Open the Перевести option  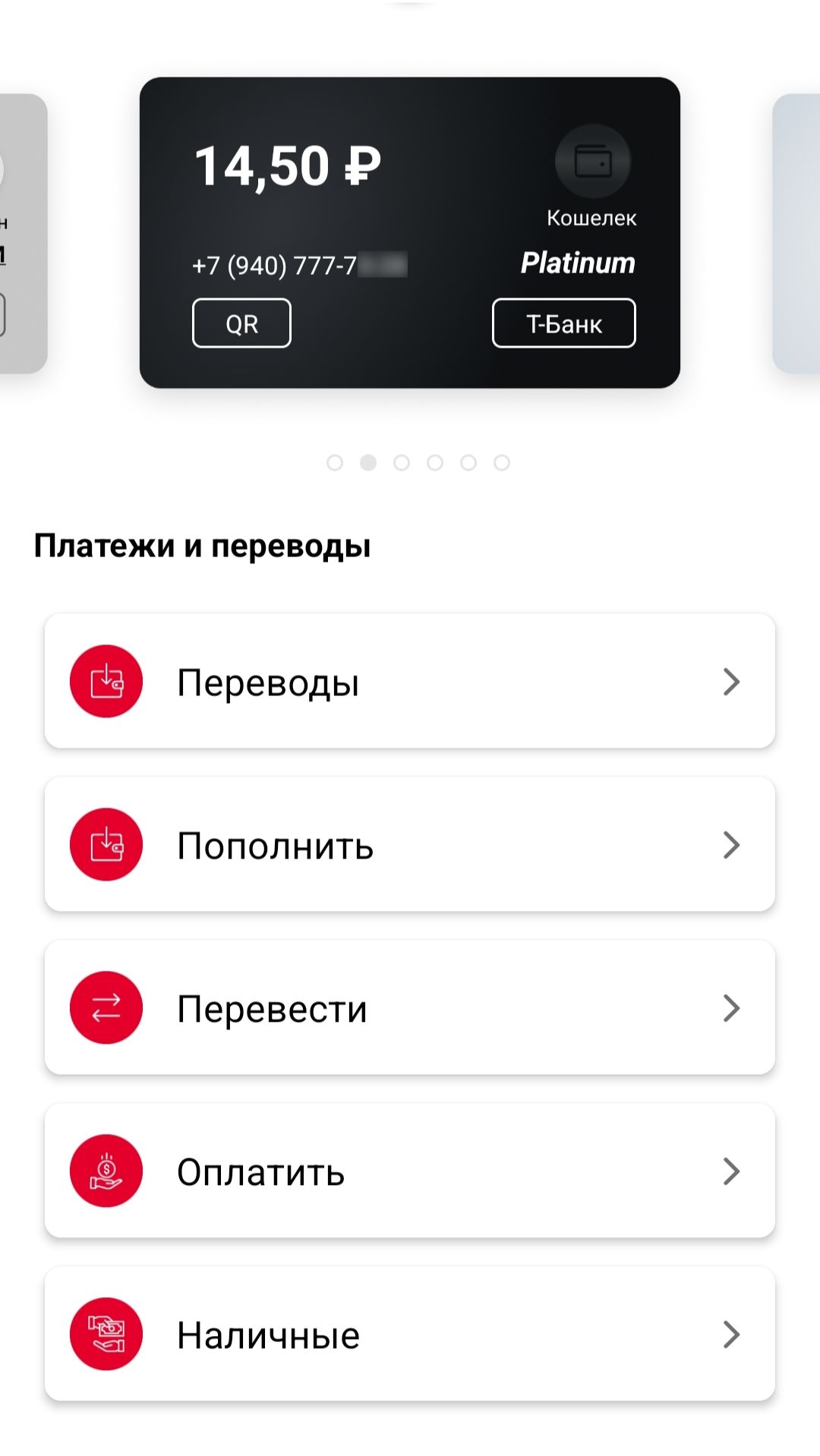(410, 1008)
